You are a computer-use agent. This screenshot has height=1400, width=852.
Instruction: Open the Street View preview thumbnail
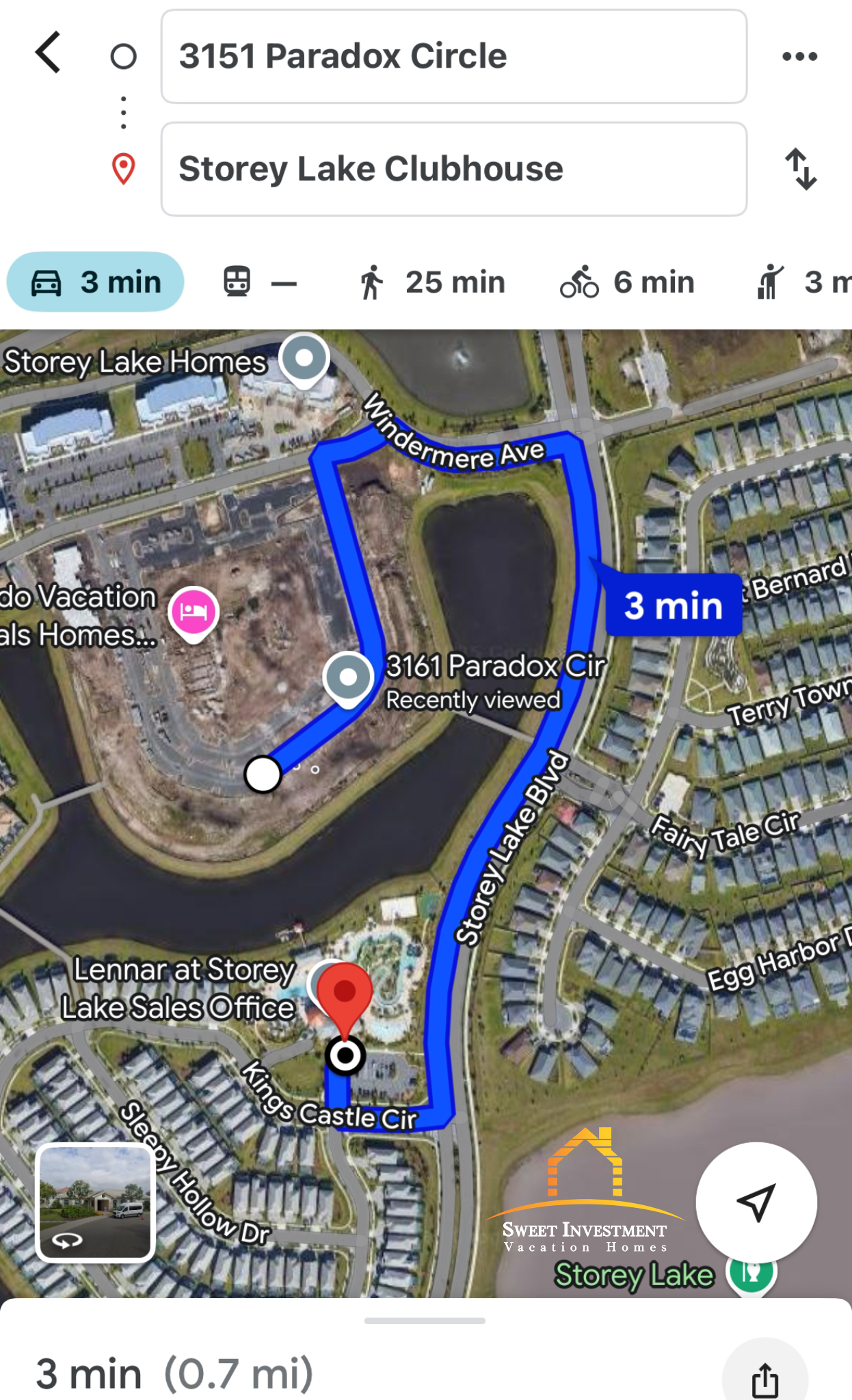click(x=95, y=1202)
